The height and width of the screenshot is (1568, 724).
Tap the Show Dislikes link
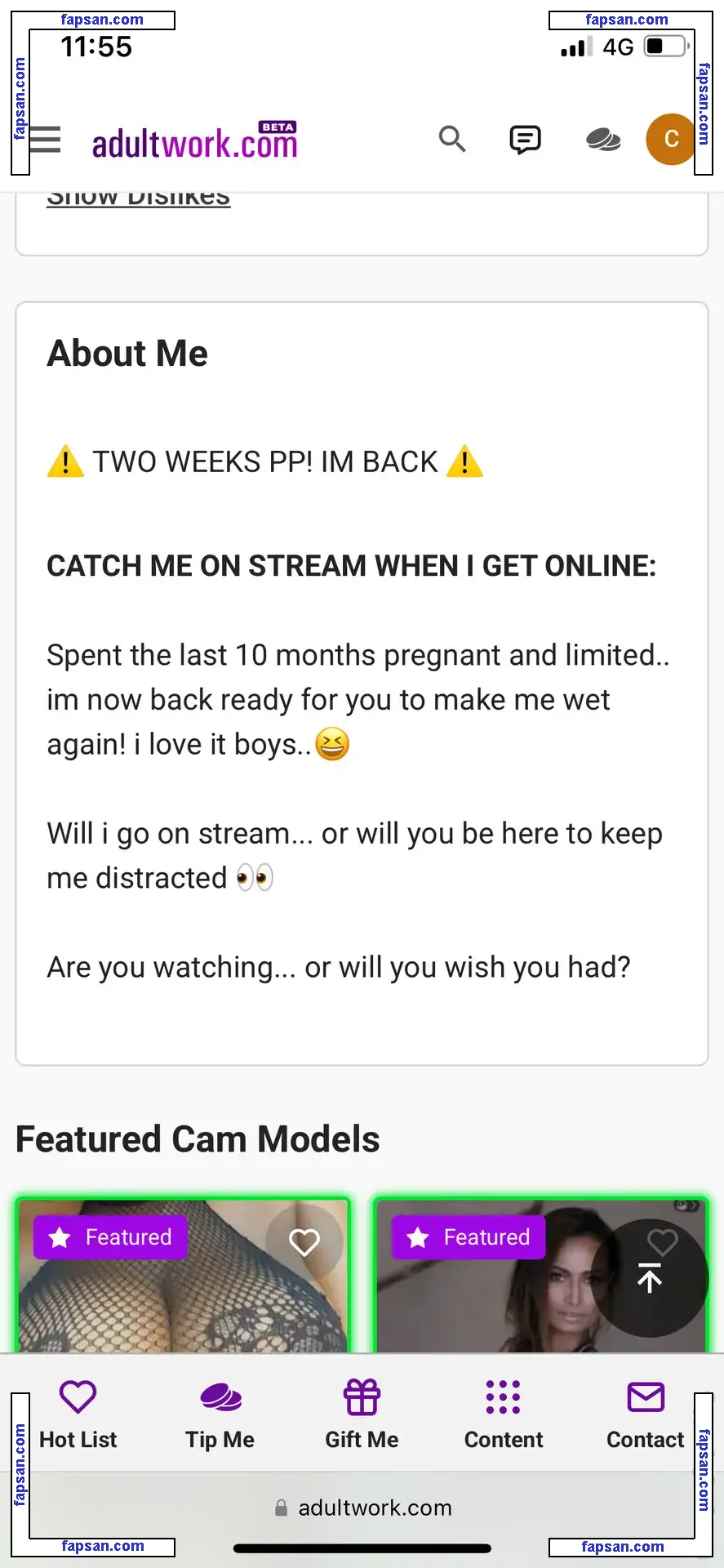pyautogui.click(x=139, y=198)
